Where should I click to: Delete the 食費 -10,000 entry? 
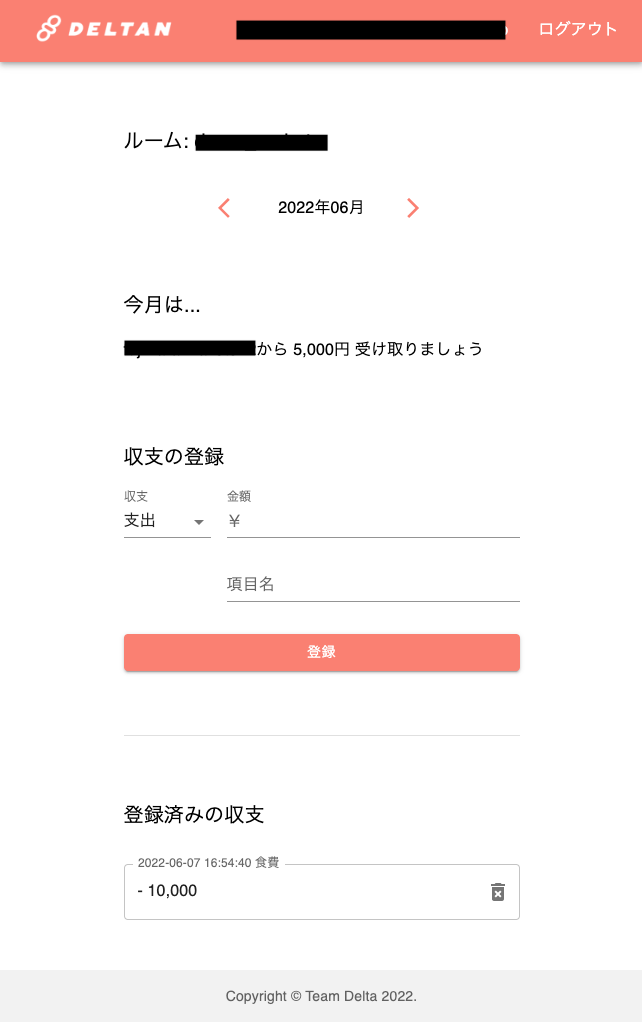point(497,892)
